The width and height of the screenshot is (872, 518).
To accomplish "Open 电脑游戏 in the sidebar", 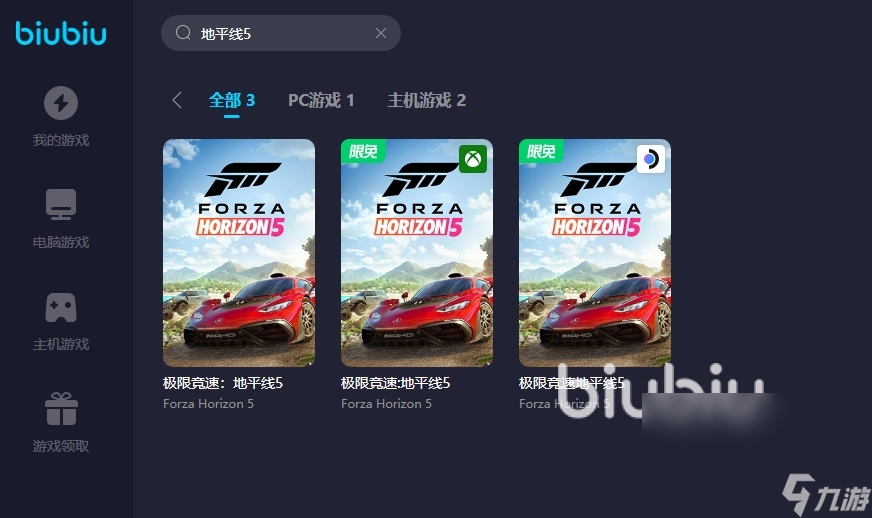I will click(x=61, y=218).
